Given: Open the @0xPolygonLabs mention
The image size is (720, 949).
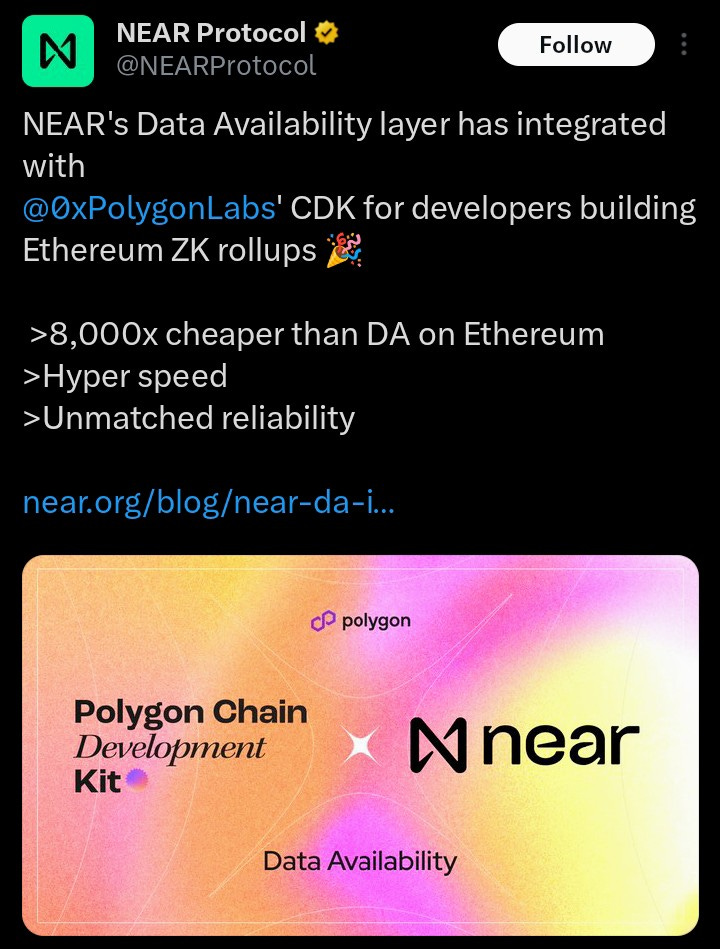Looking at the screenshot, I should pos(149,208).
